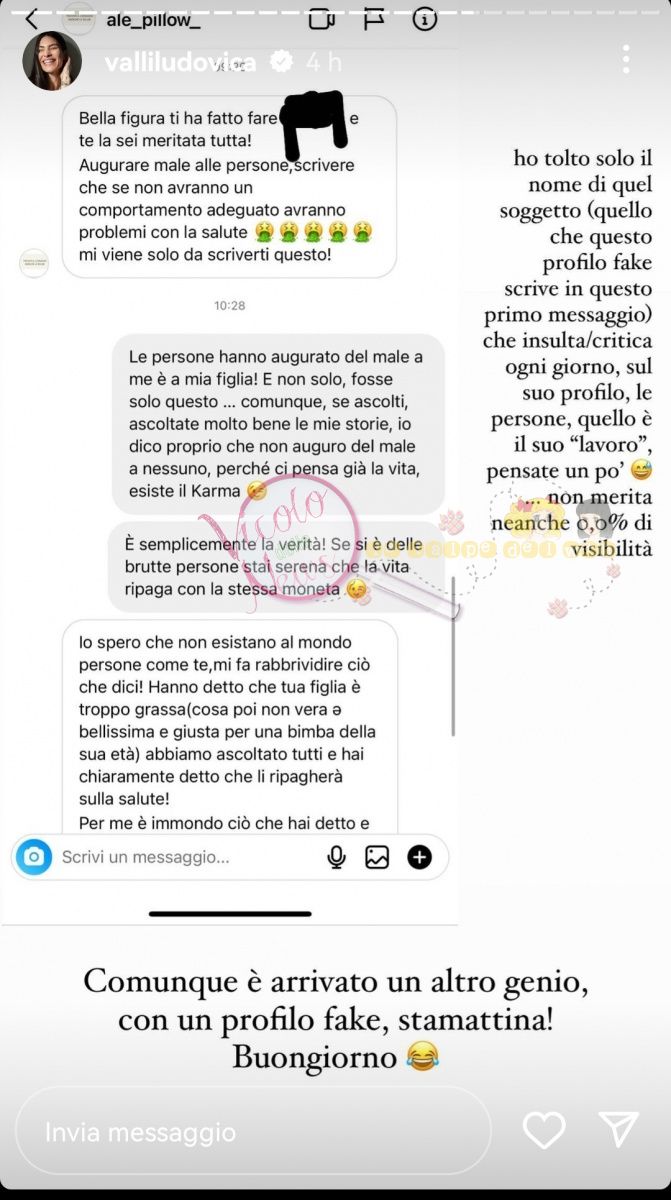This screenshot has height=1200, width=671.
Task: Tap the Invia messaggio reply field
Action: (253, 1131)
